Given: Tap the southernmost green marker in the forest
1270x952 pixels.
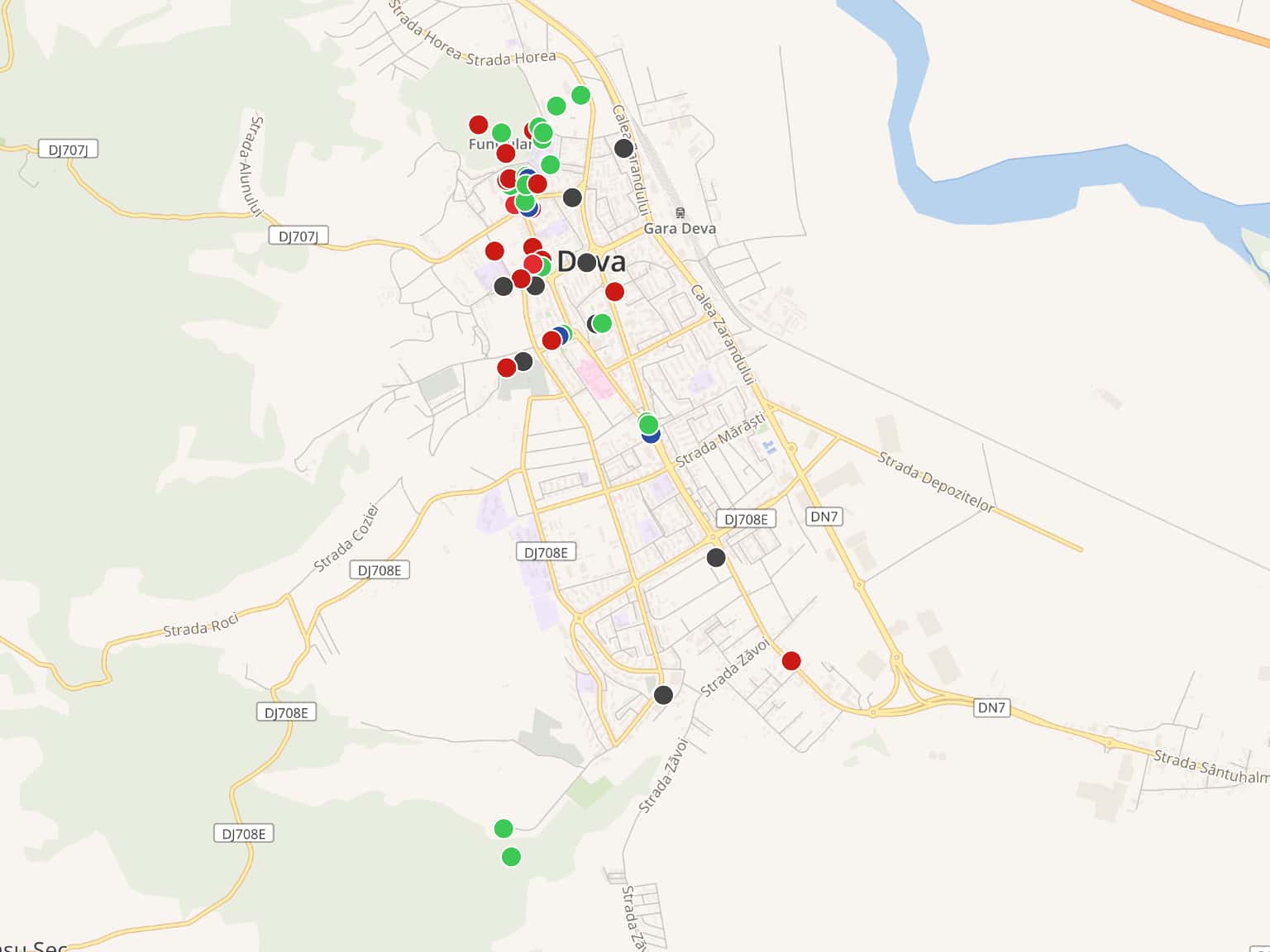Looking at the screenshot, I should (511, 857).
